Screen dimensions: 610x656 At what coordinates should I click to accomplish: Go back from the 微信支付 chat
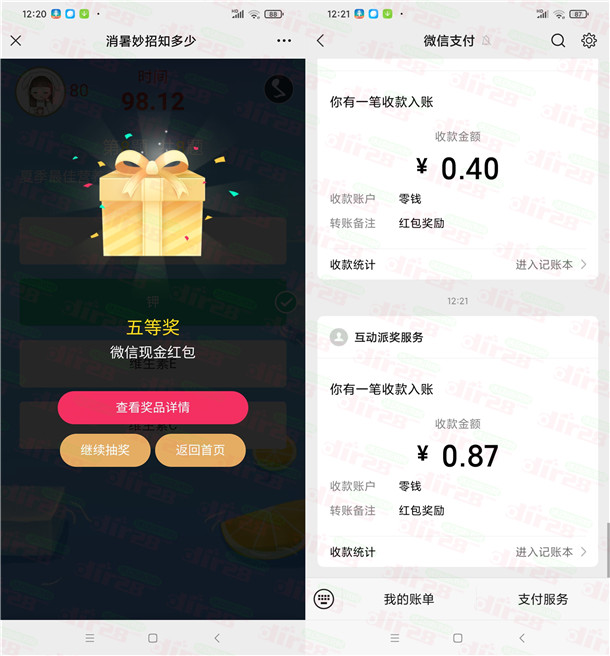point(320,41)
